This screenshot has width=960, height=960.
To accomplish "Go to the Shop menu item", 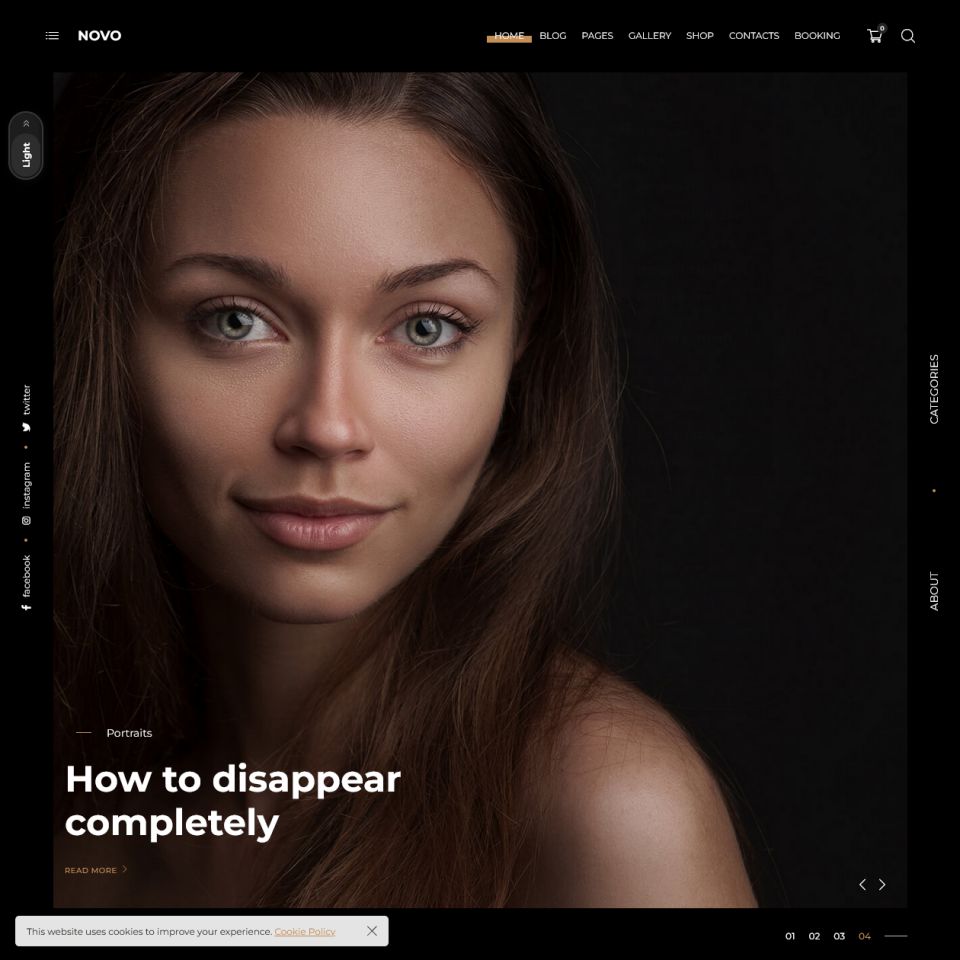I will pyautogui.click(x=700, y=36).
